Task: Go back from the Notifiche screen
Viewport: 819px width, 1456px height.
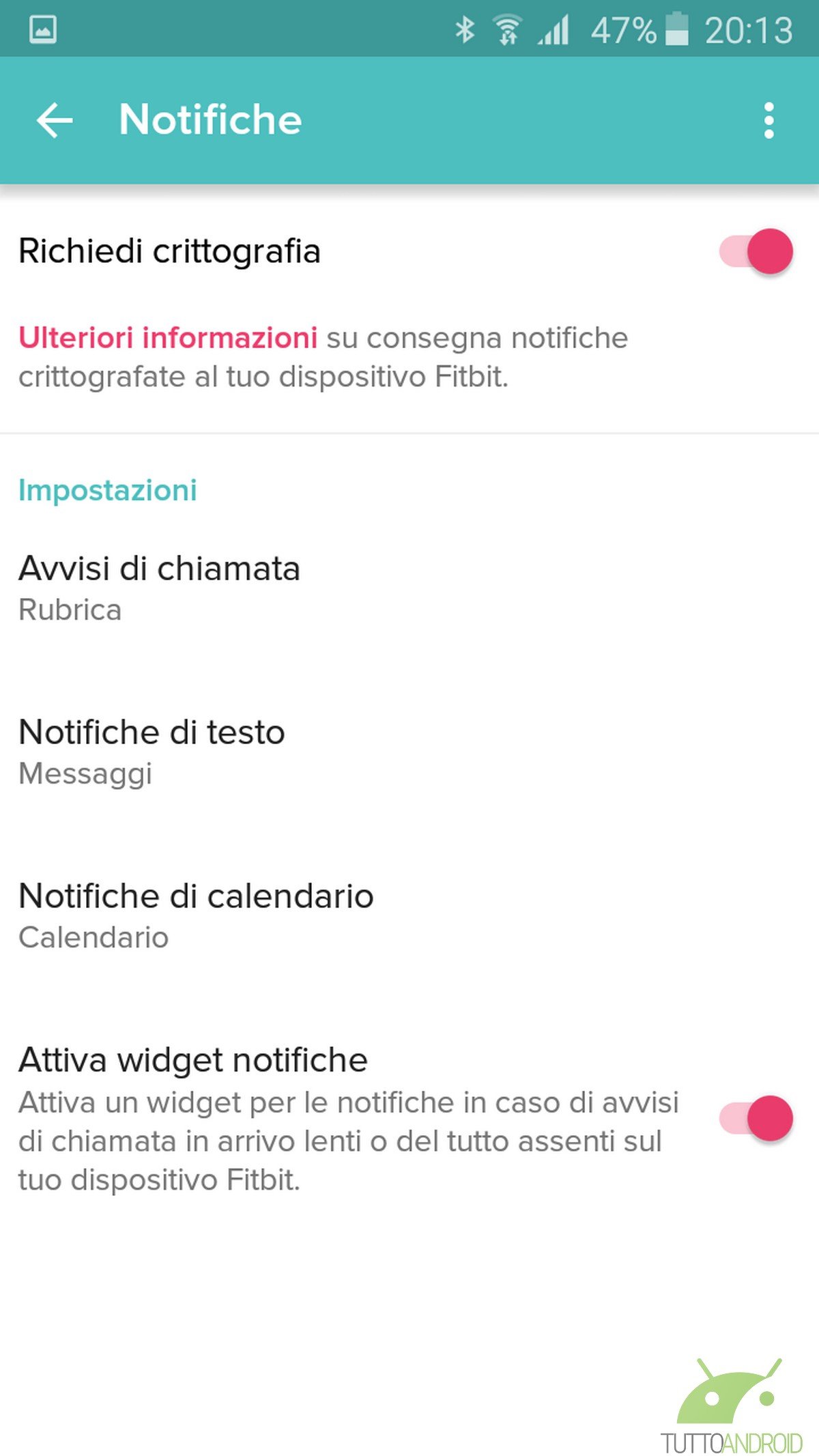Action: pyautogui.click(x=55, y=120)
